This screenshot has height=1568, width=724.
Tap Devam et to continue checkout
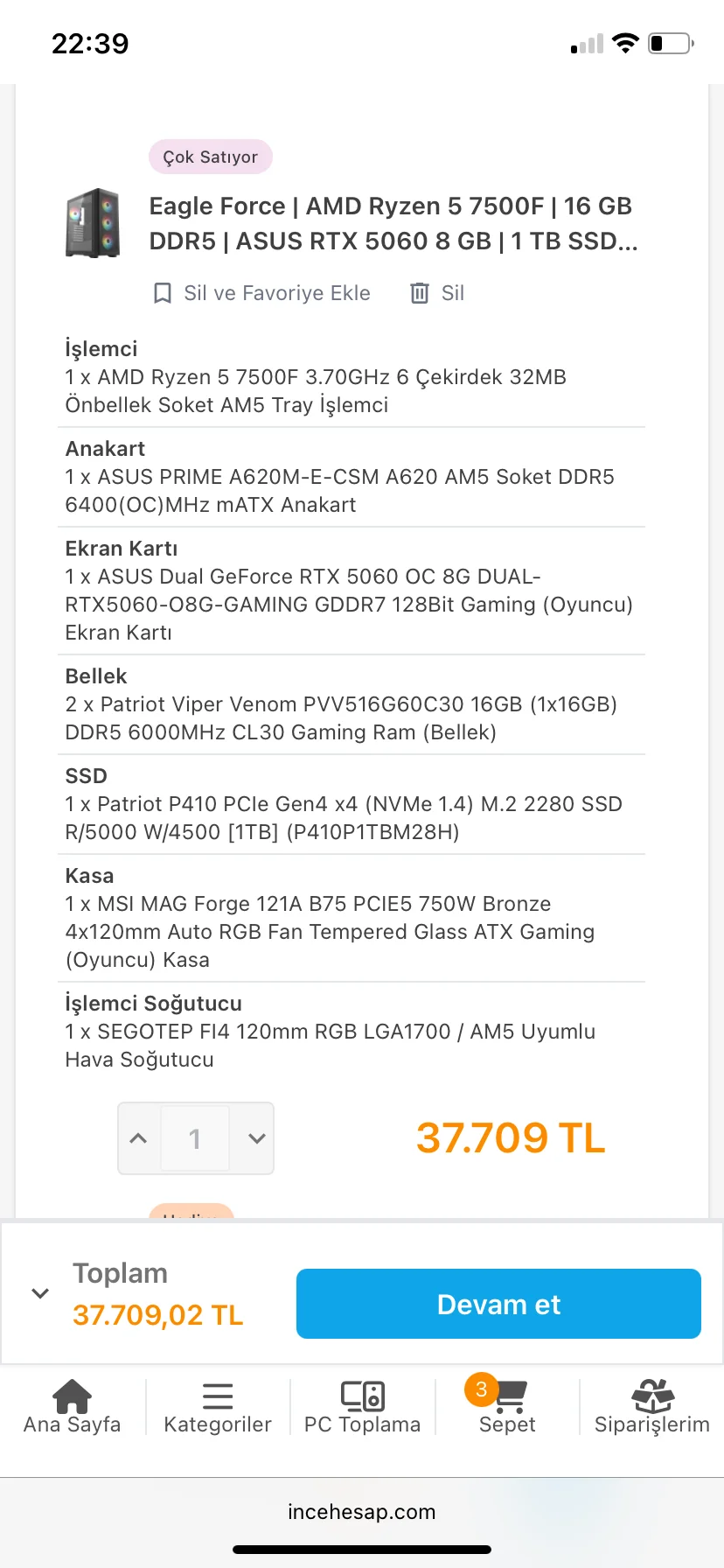tap(498, 1304)
